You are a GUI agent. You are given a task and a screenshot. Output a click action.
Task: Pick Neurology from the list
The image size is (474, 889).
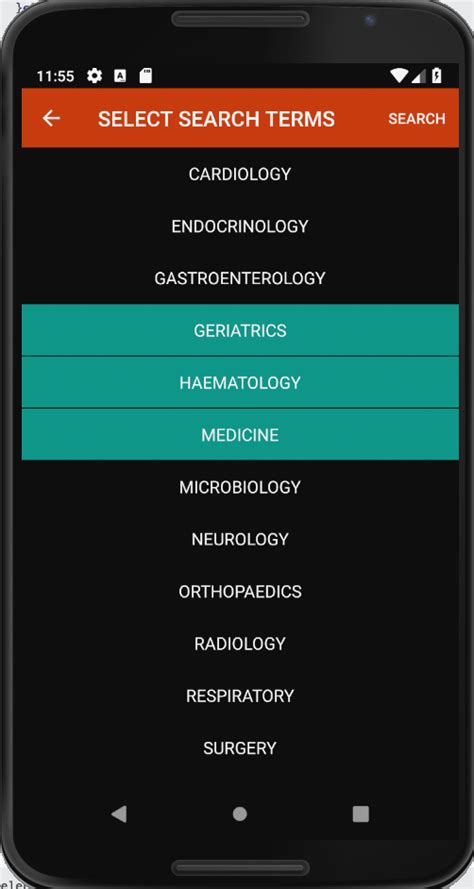point(240,539)
